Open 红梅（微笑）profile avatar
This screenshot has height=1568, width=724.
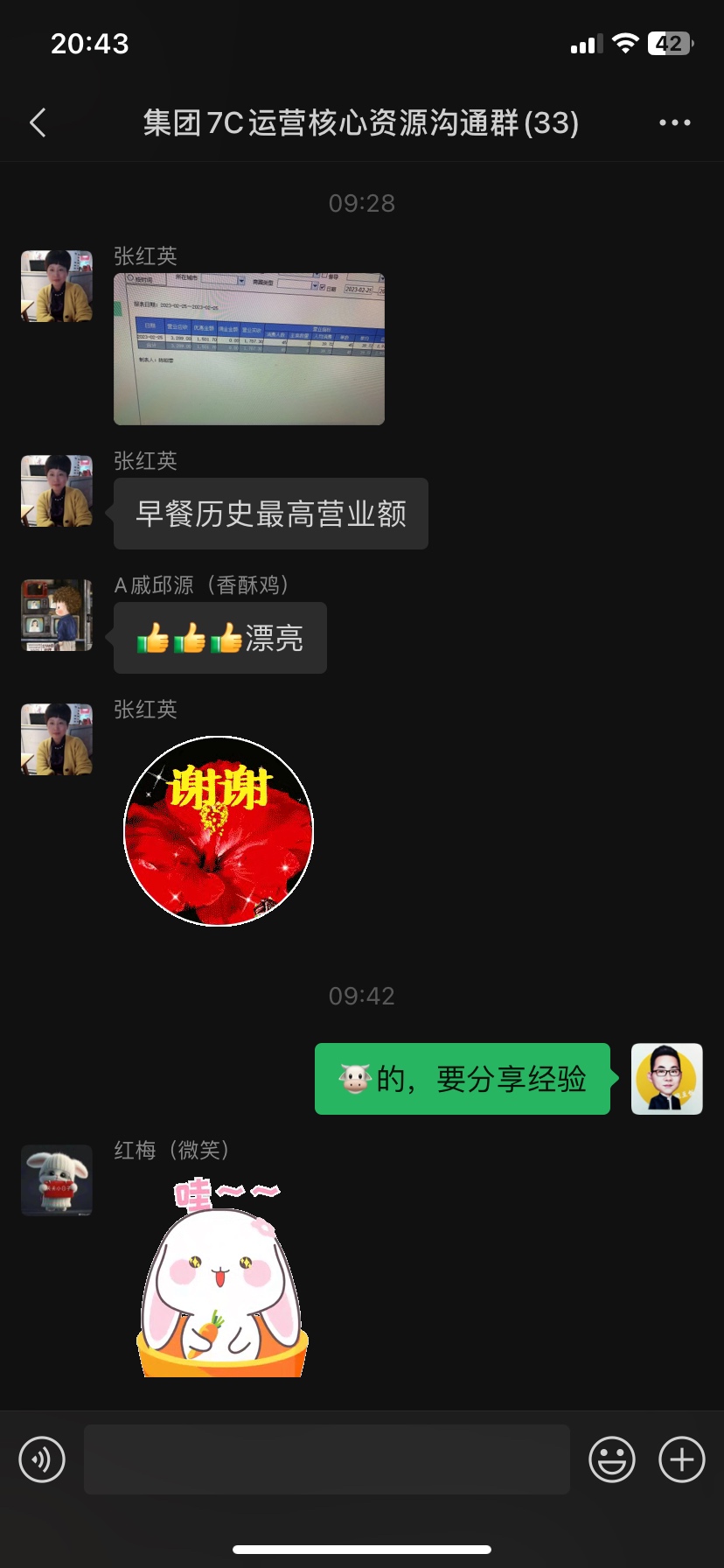[57, 1180]
